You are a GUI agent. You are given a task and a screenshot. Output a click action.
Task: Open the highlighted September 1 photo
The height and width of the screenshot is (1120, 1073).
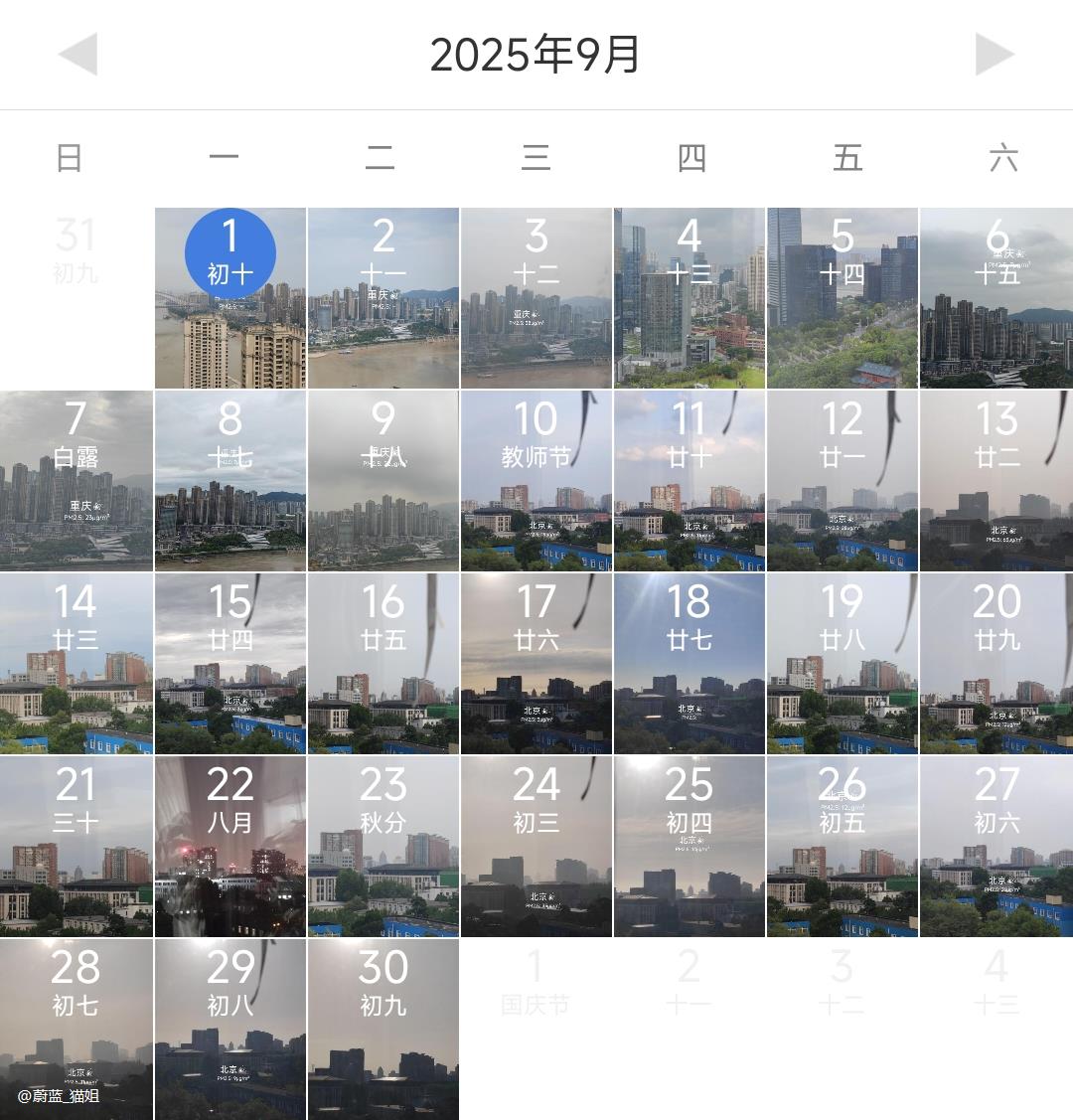point(230,298)
